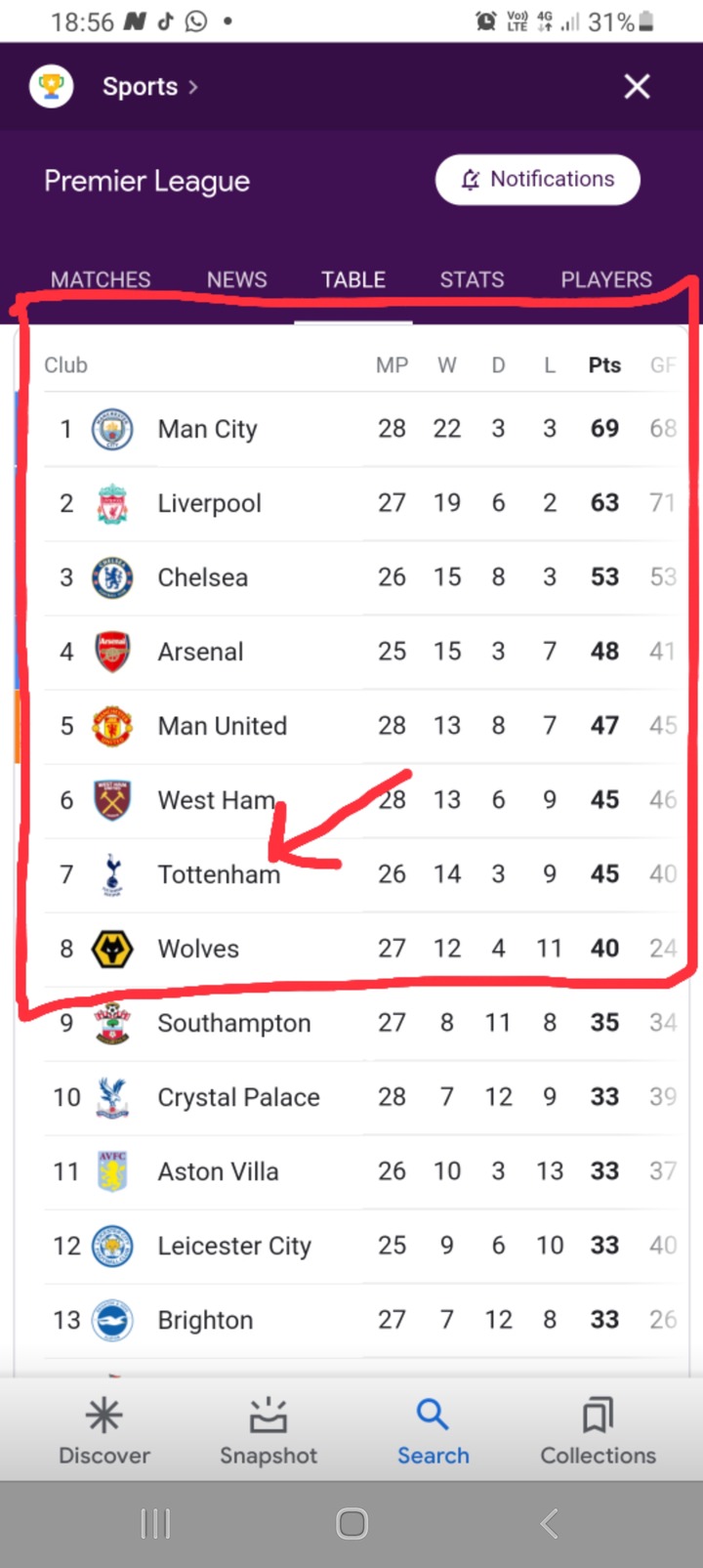Open the Chelsea team row
This screenshot has width=703, height=1568.
(361, 577)
